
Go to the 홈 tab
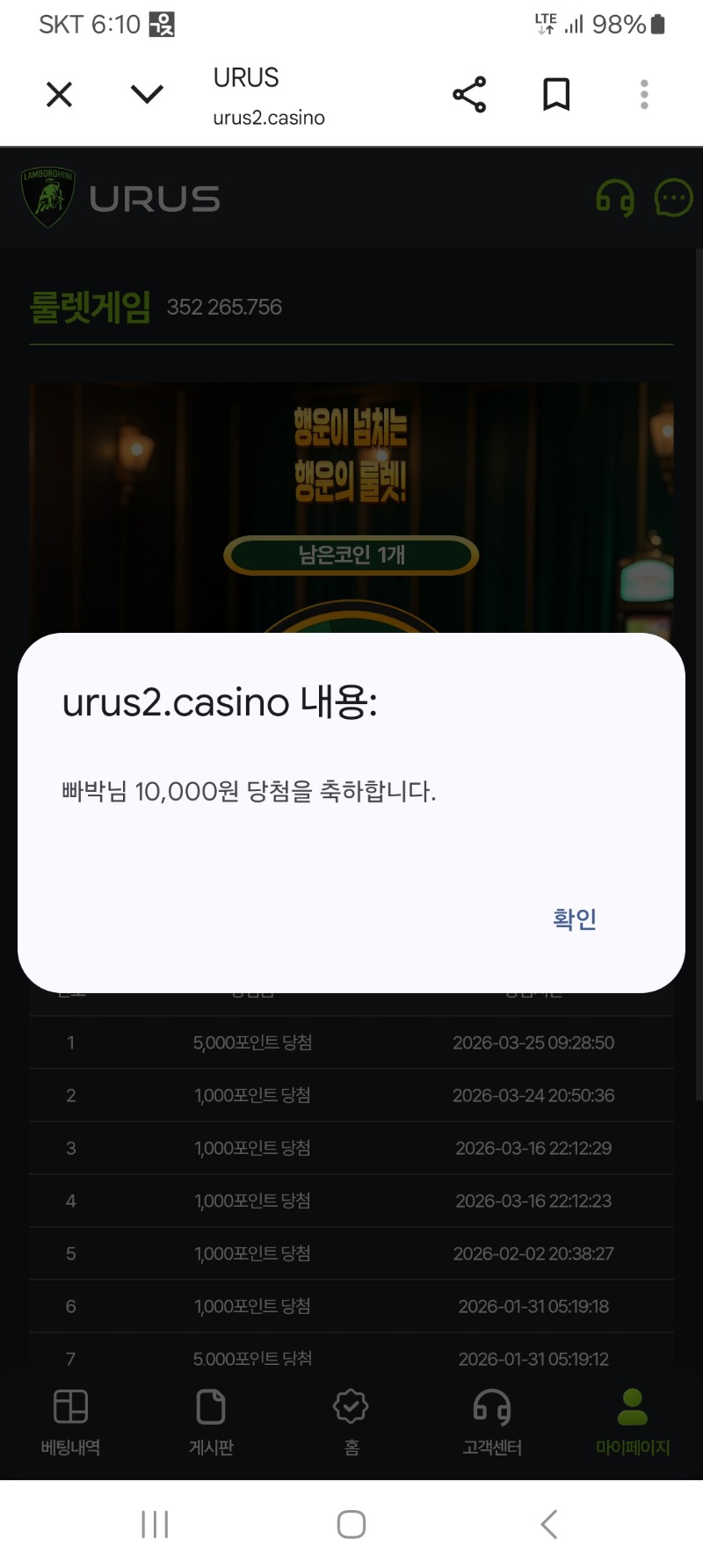pyautogui.click(x=351, y=1421)
